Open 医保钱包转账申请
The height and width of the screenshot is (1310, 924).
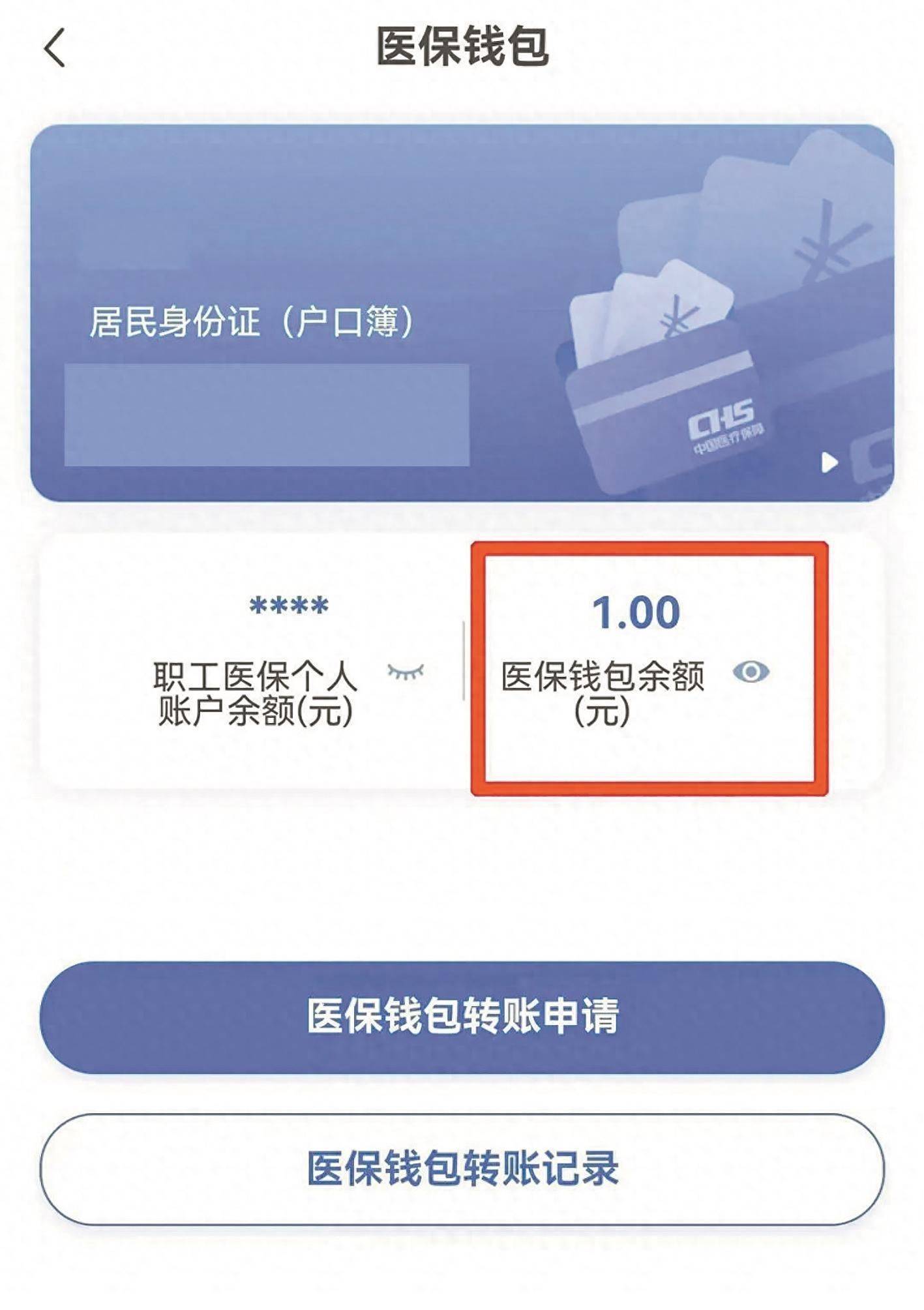462,1017
